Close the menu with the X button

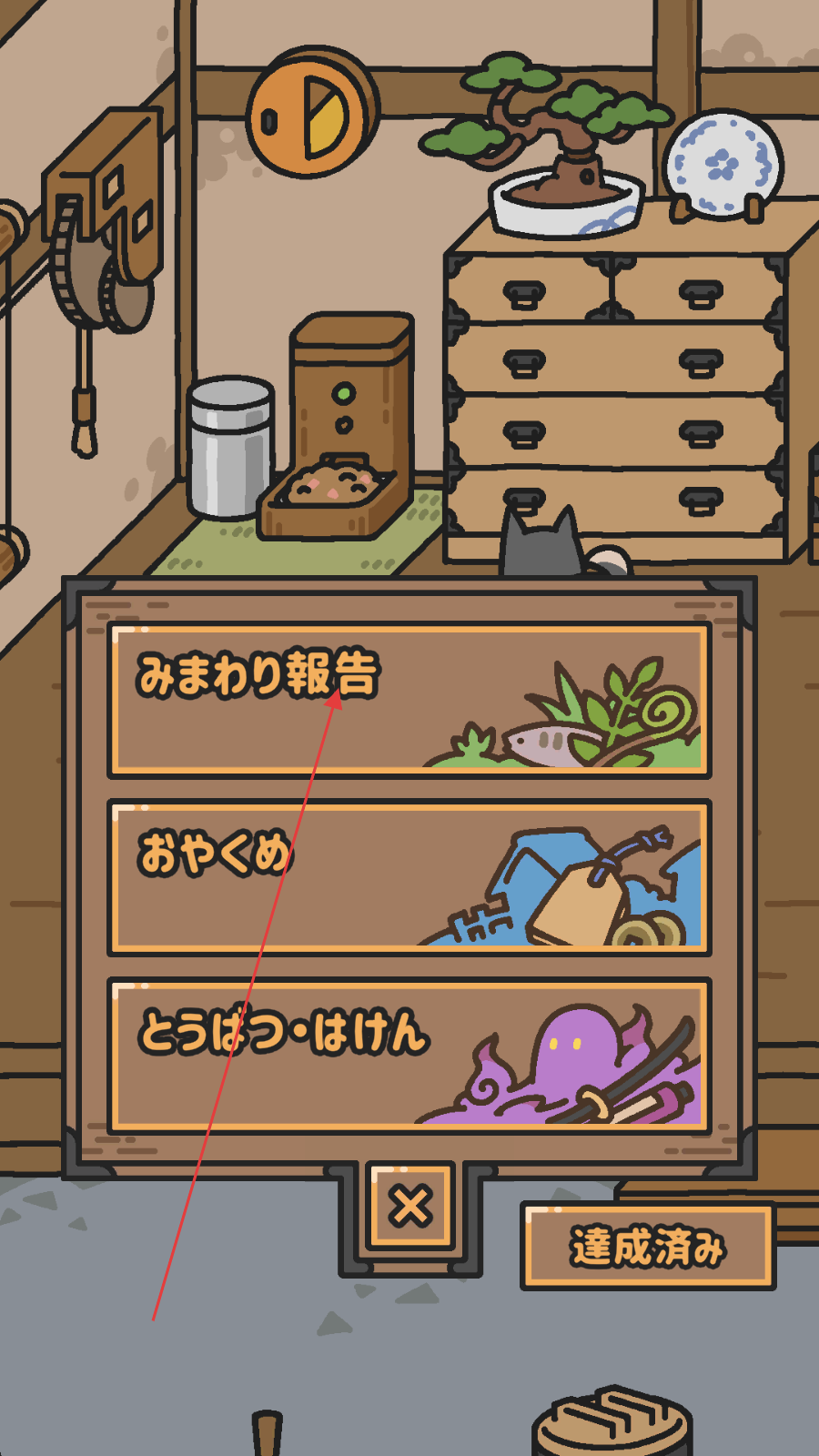[410, 1207]
